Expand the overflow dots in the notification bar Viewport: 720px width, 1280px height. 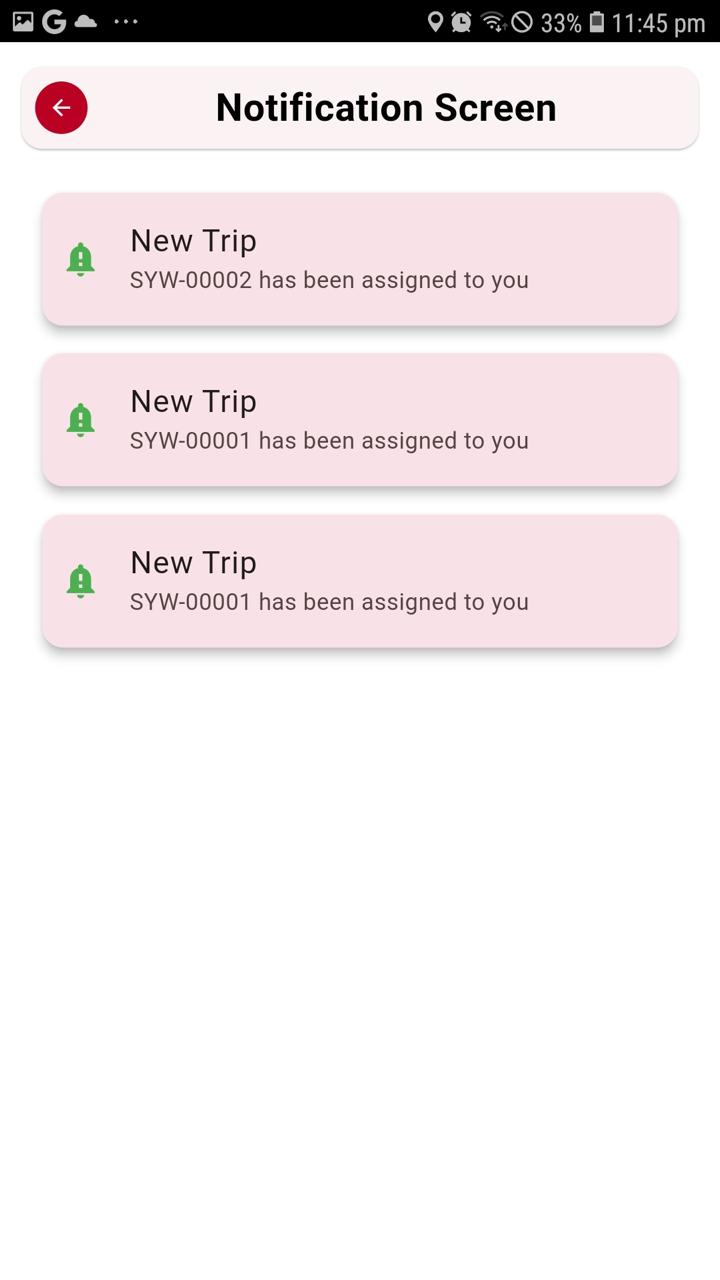[126, 21]
